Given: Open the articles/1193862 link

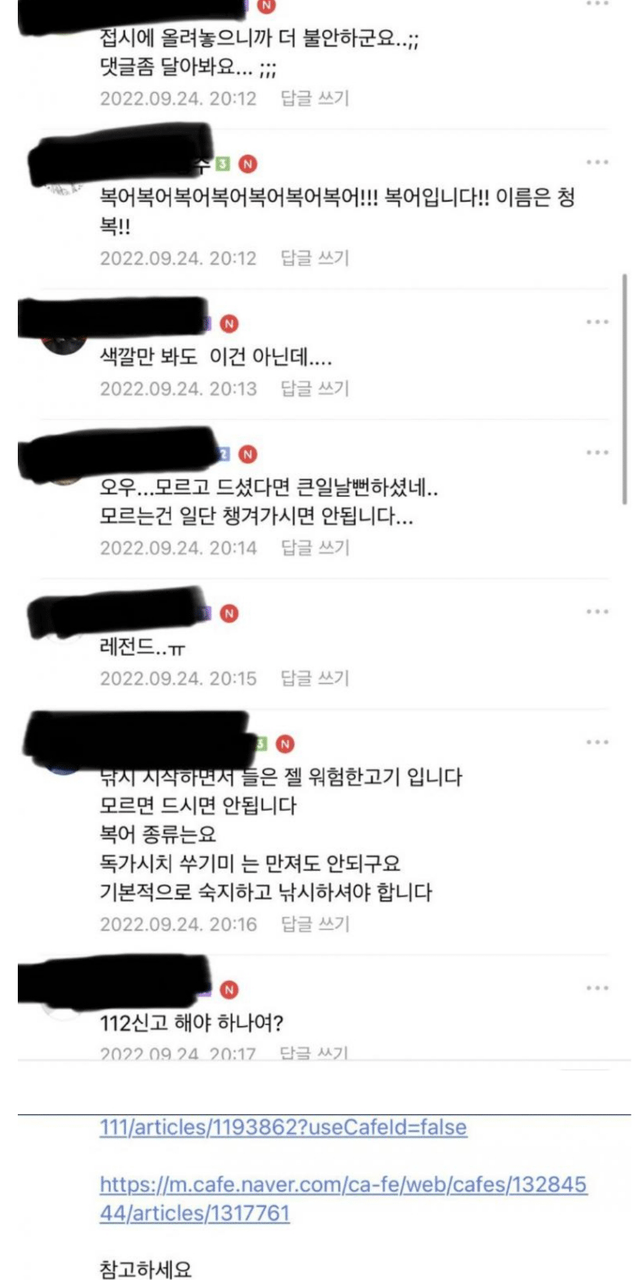Looking at the screenshot, I should (x=283, y=1127).
